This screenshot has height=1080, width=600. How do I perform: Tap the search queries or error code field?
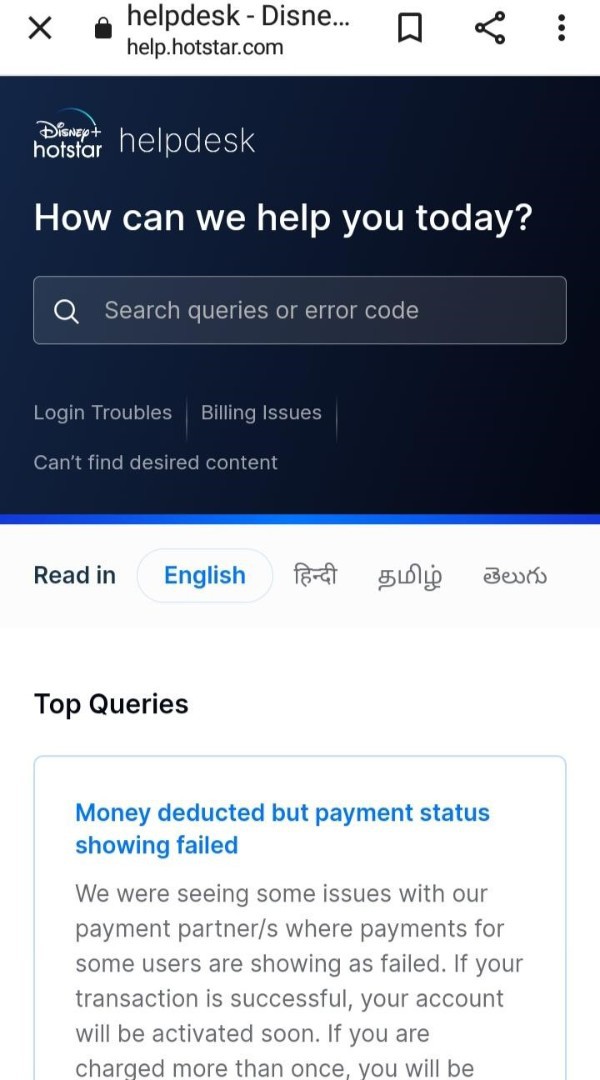[x=300, y=311]
